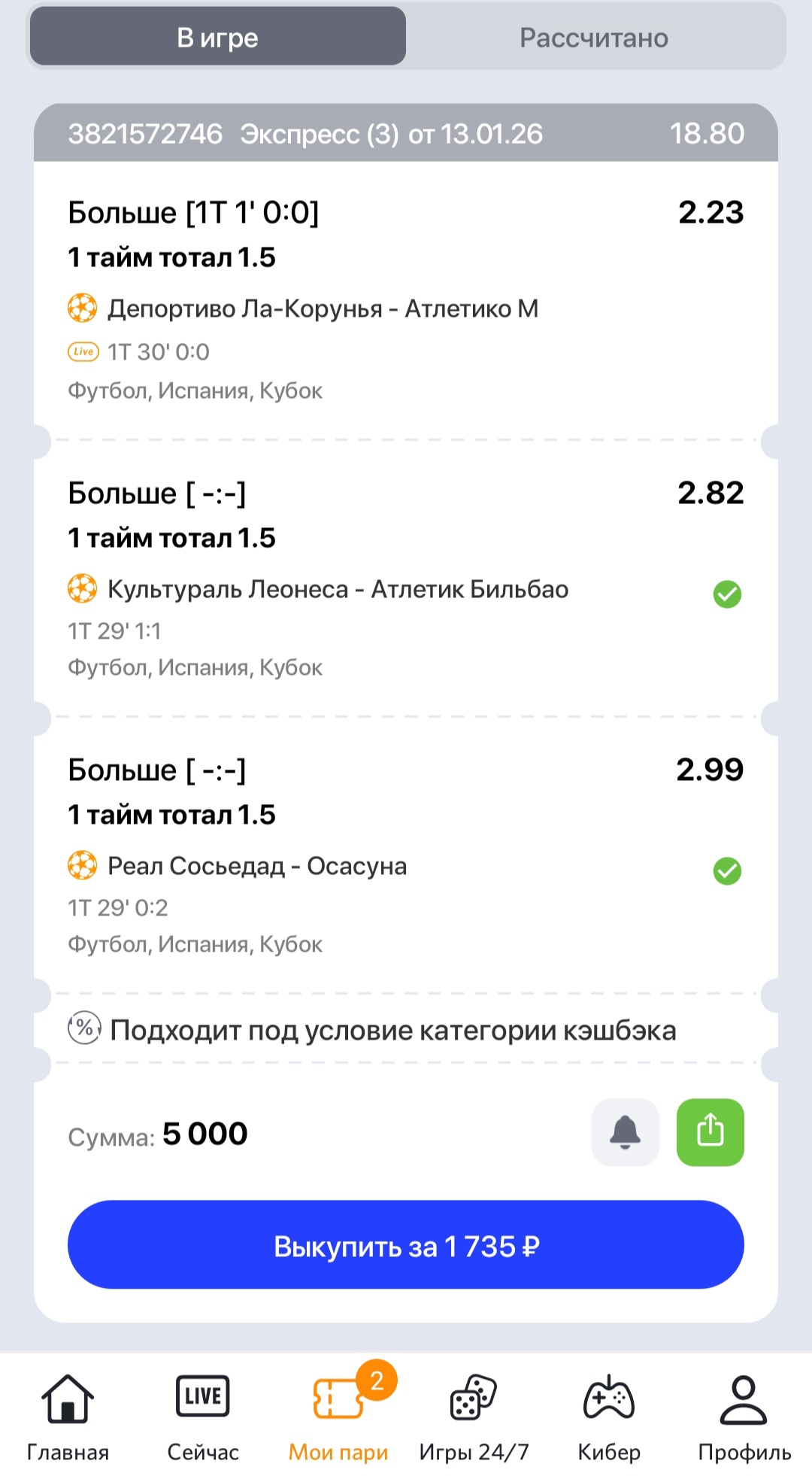The image size is (812, 1476).
Task: Select the В игре tab
Action: tap(218, 38)
